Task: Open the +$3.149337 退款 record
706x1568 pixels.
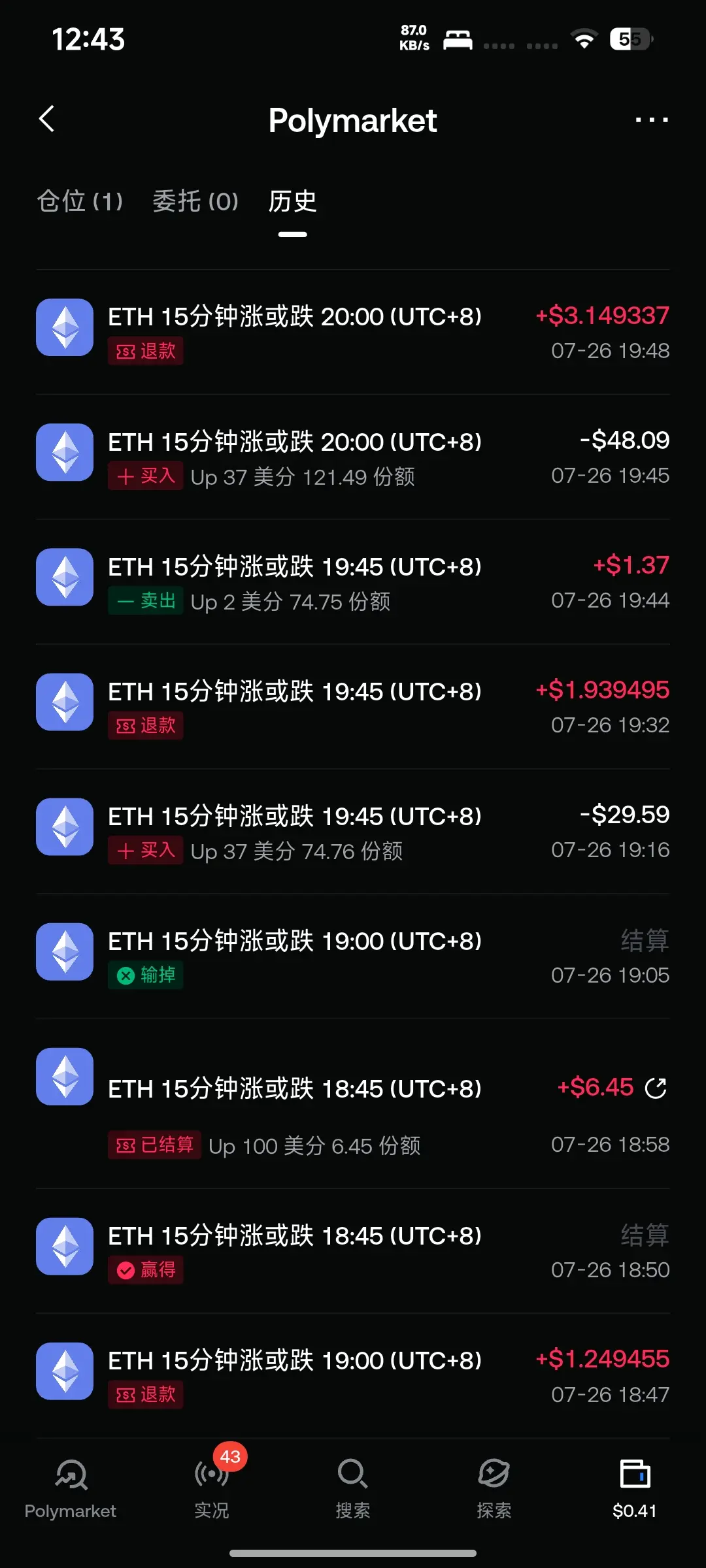Action: (353, 332)
